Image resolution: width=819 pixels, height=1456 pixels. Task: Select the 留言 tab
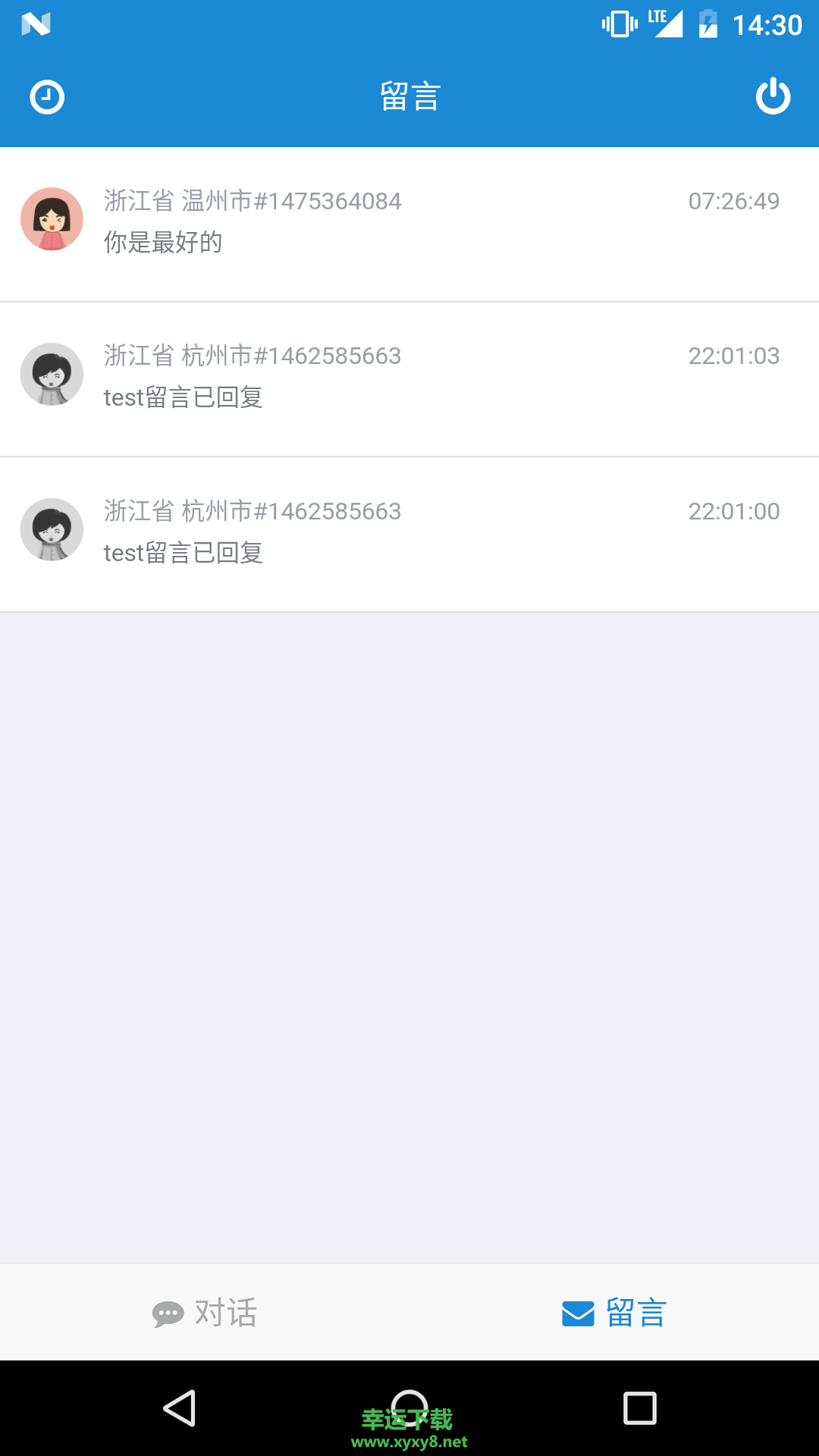614,1312
